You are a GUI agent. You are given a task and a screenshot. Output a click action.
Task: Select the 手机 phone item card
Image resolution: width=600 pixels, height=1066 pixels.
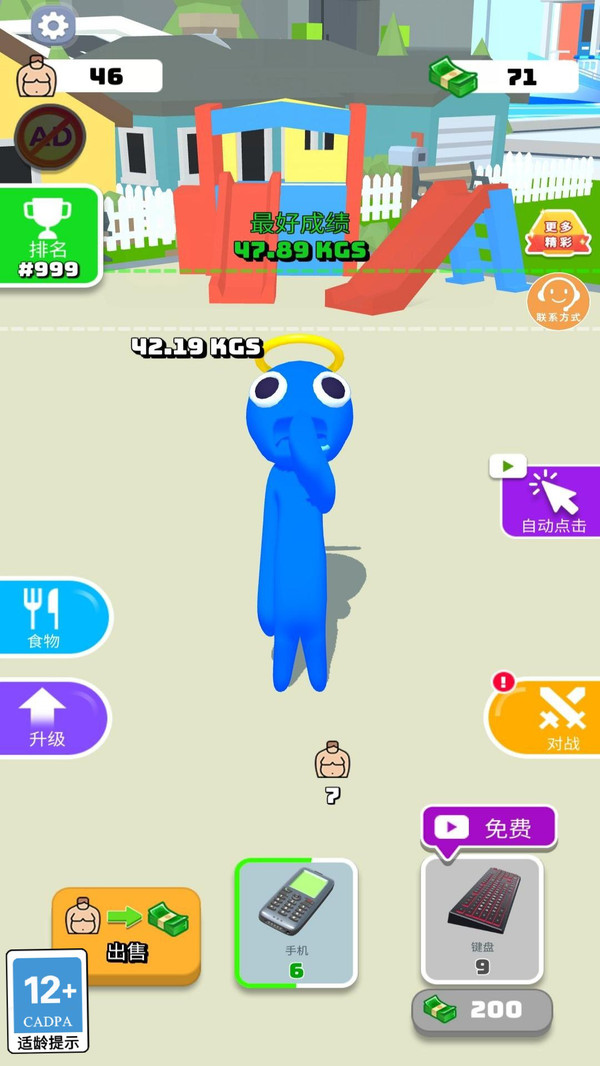(296, 923)
